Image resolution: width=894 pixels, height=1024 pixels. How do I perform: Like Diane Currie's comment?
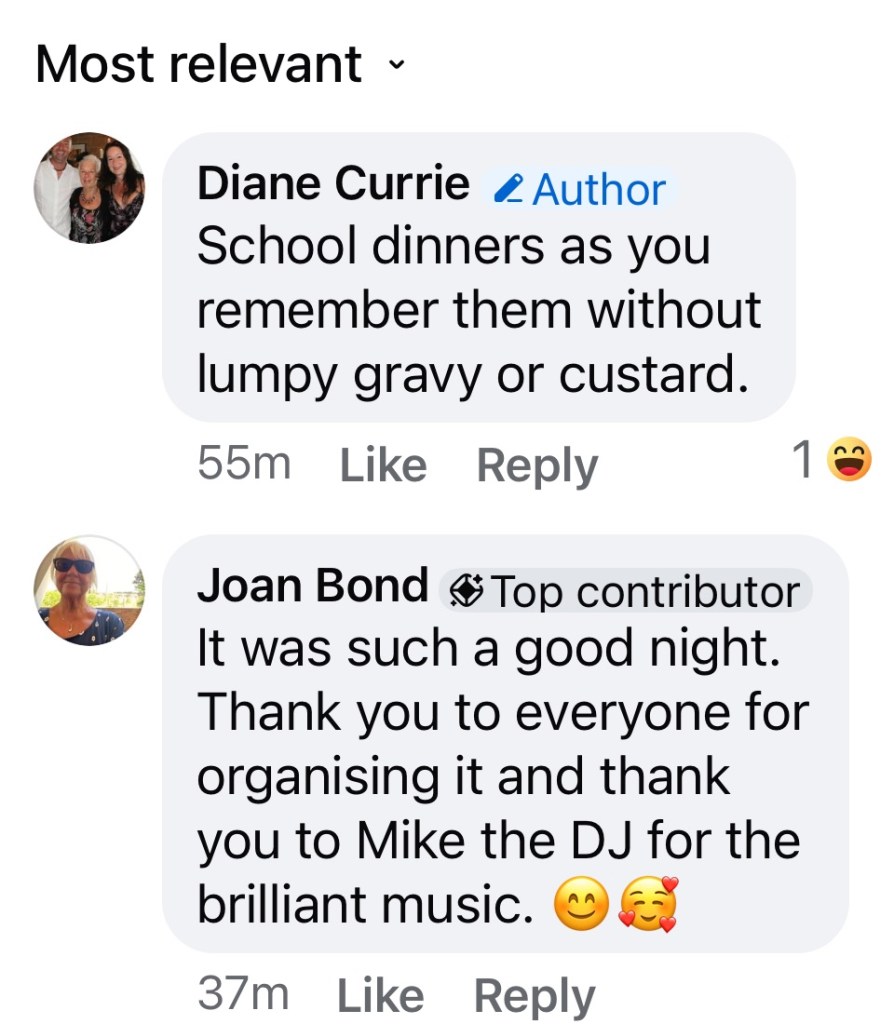coord(383,465)
